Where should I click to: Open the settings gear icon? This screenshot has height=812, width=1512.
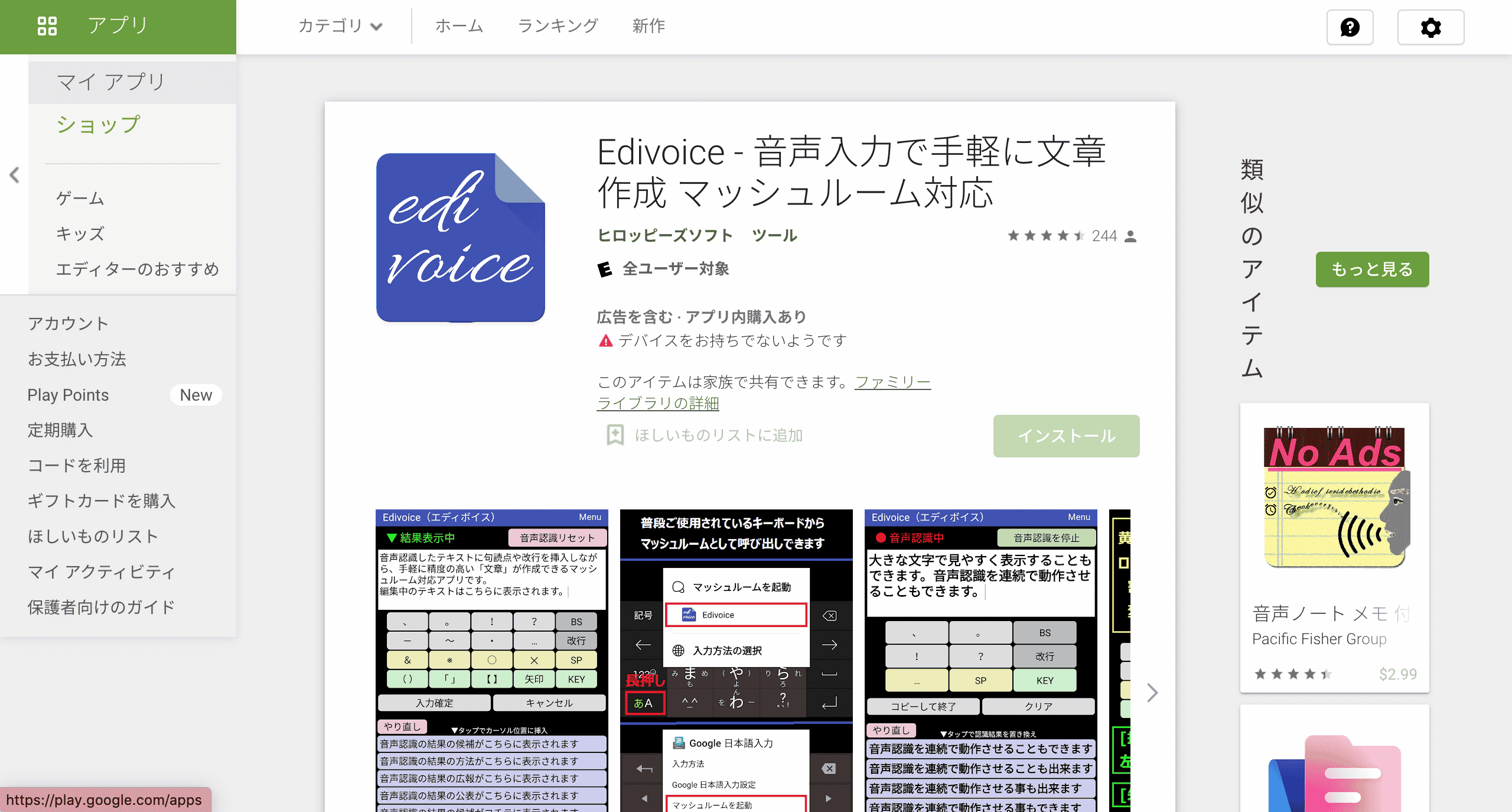pos(1430,27)
